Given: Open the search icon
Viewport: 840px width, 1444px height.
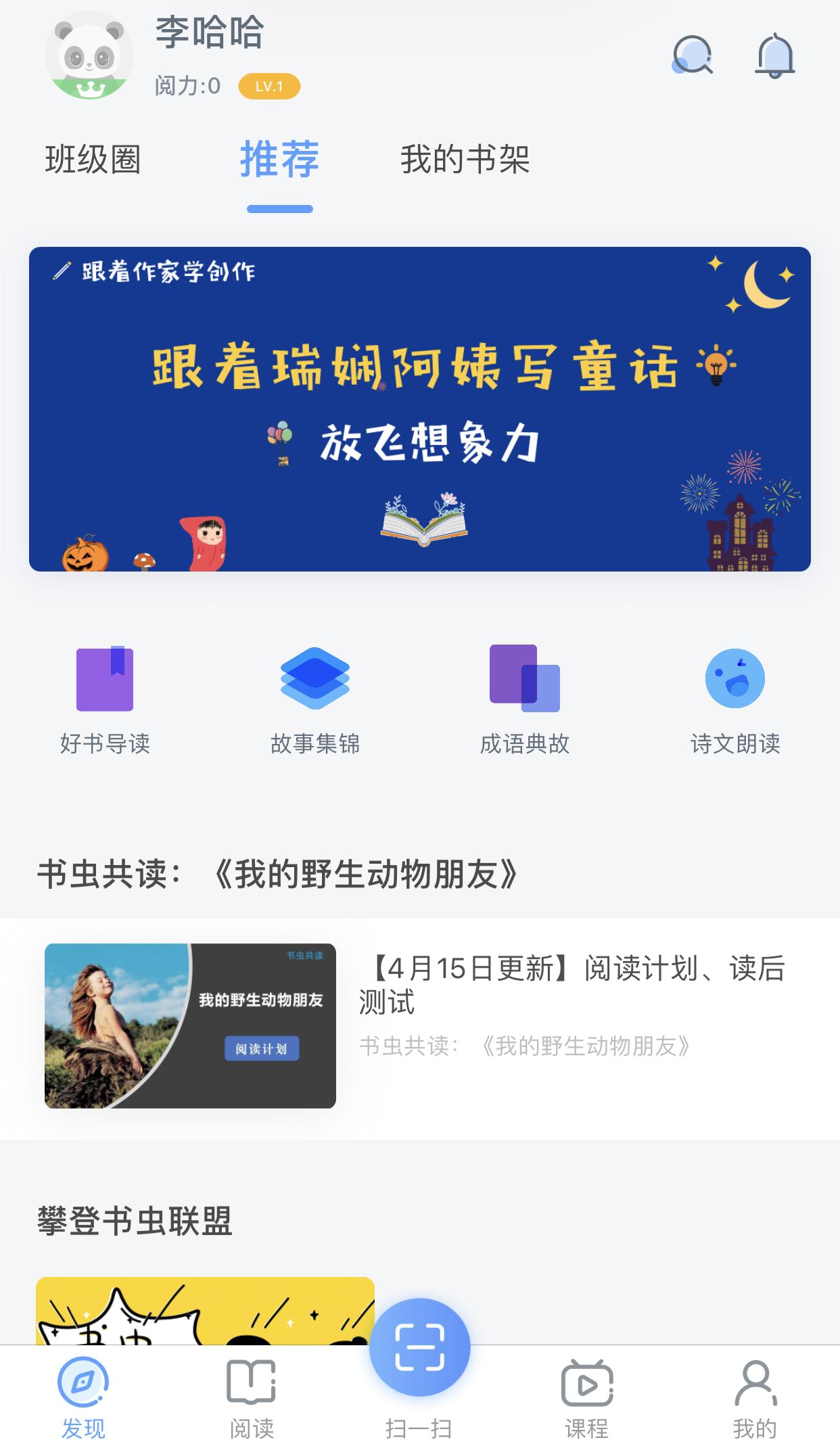Looking at the screenshot, I should (x=693, y=55).
